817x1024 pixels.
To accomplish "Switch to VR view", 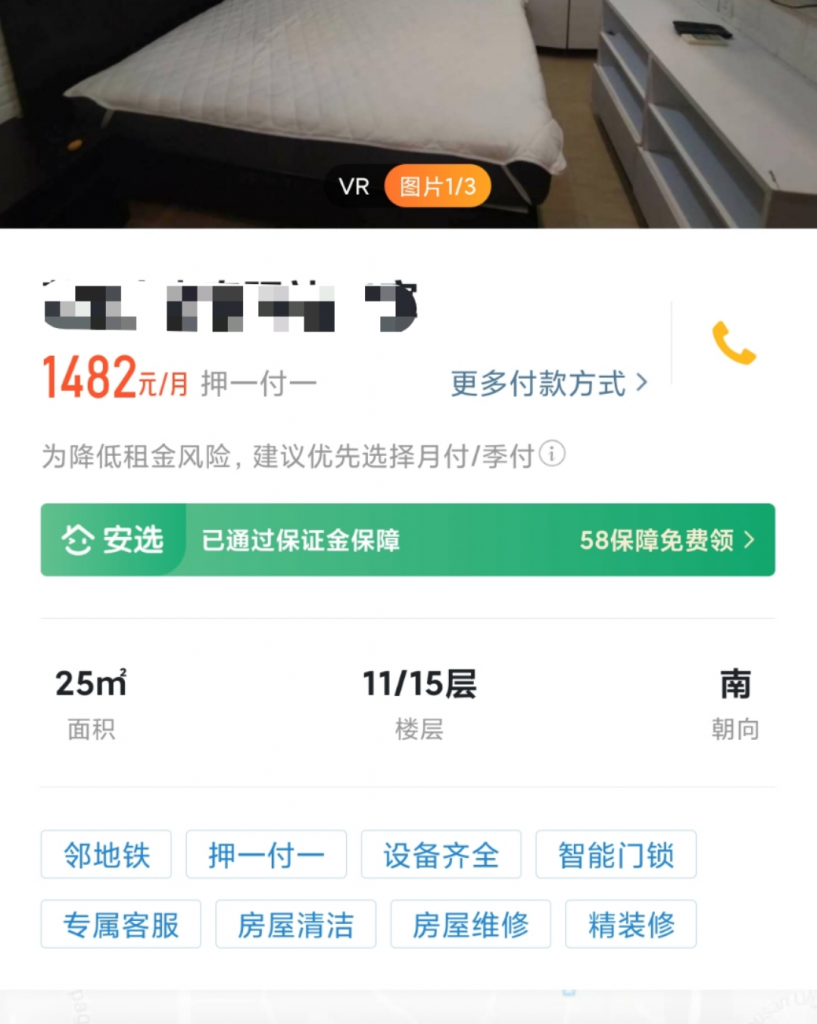I will coord(354,187).
